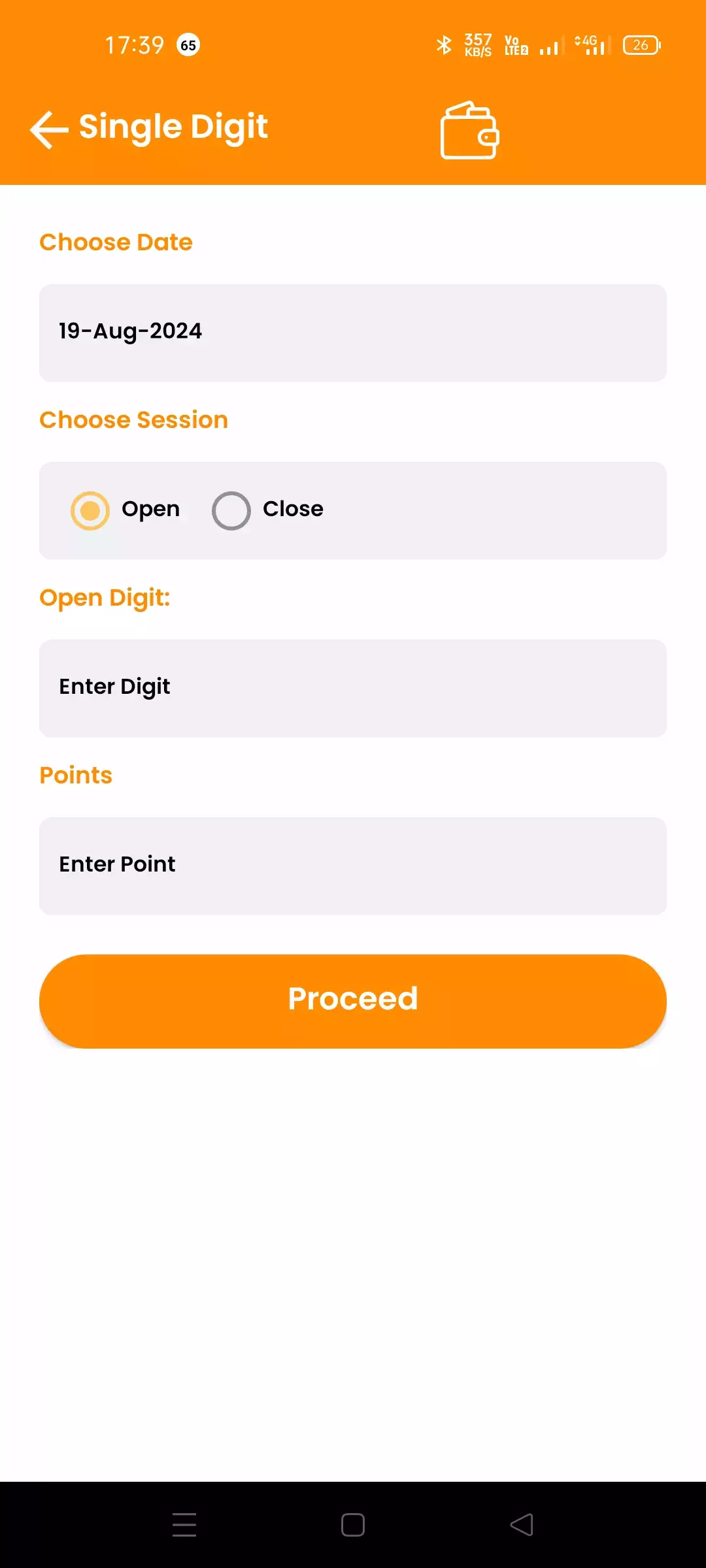Open the date picker showing 19-Aug-2024

tap(353, 331)
